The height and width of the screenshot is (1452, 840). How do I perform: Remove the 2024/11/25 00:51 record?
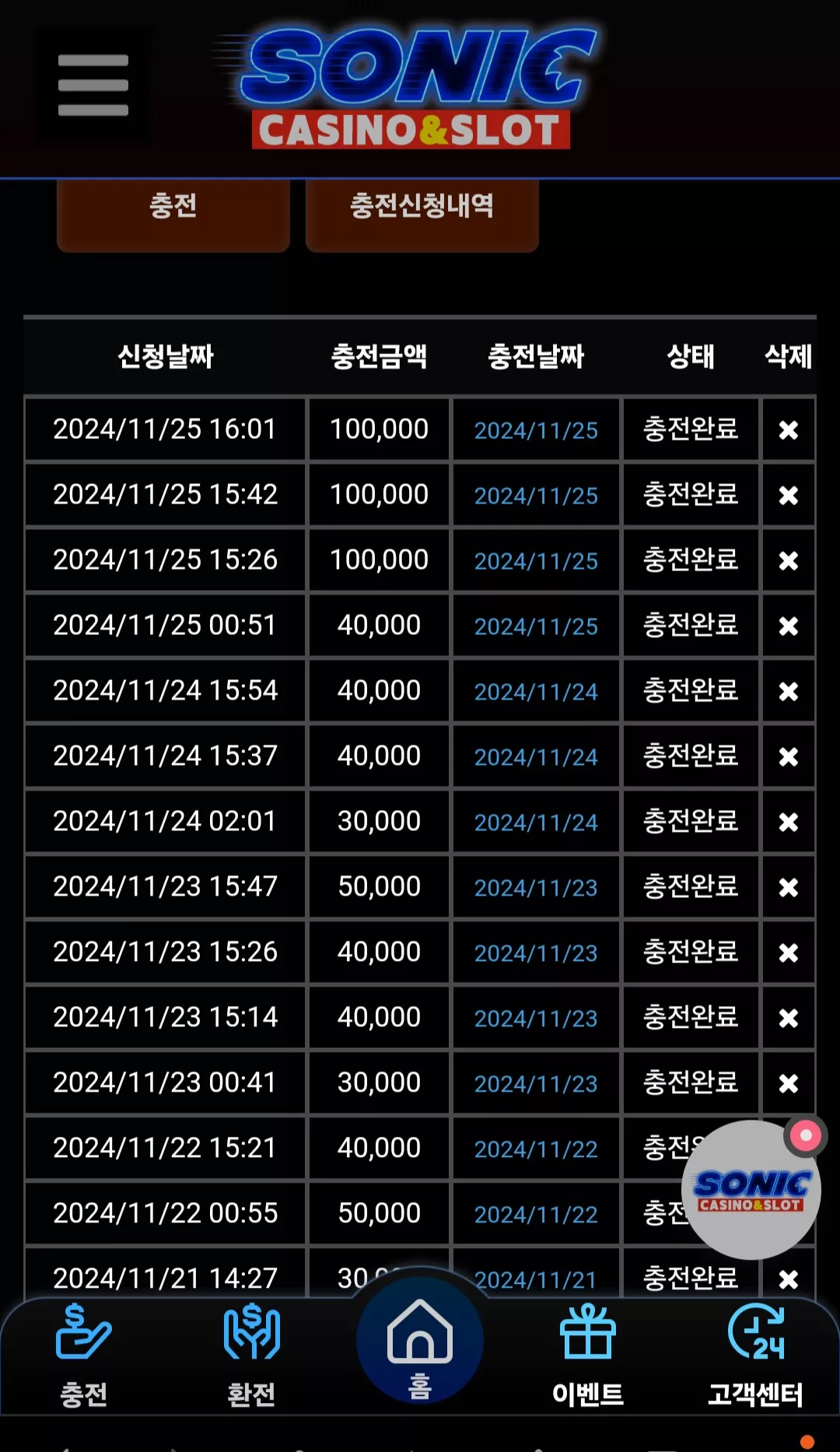click(x=789, y=626)
